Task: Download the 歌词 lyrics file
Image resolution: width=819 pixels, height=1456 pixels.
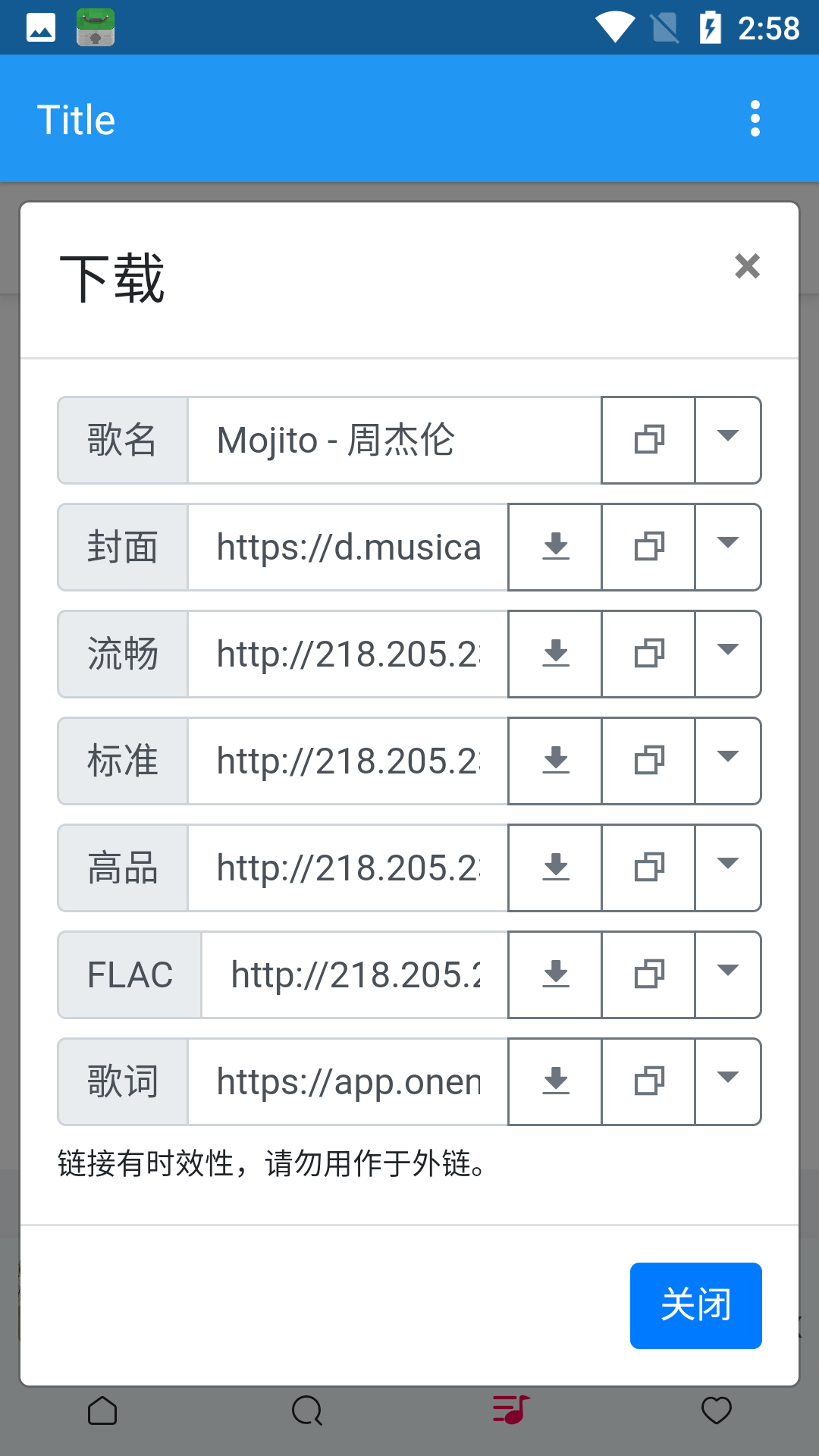Action: 555,1081
